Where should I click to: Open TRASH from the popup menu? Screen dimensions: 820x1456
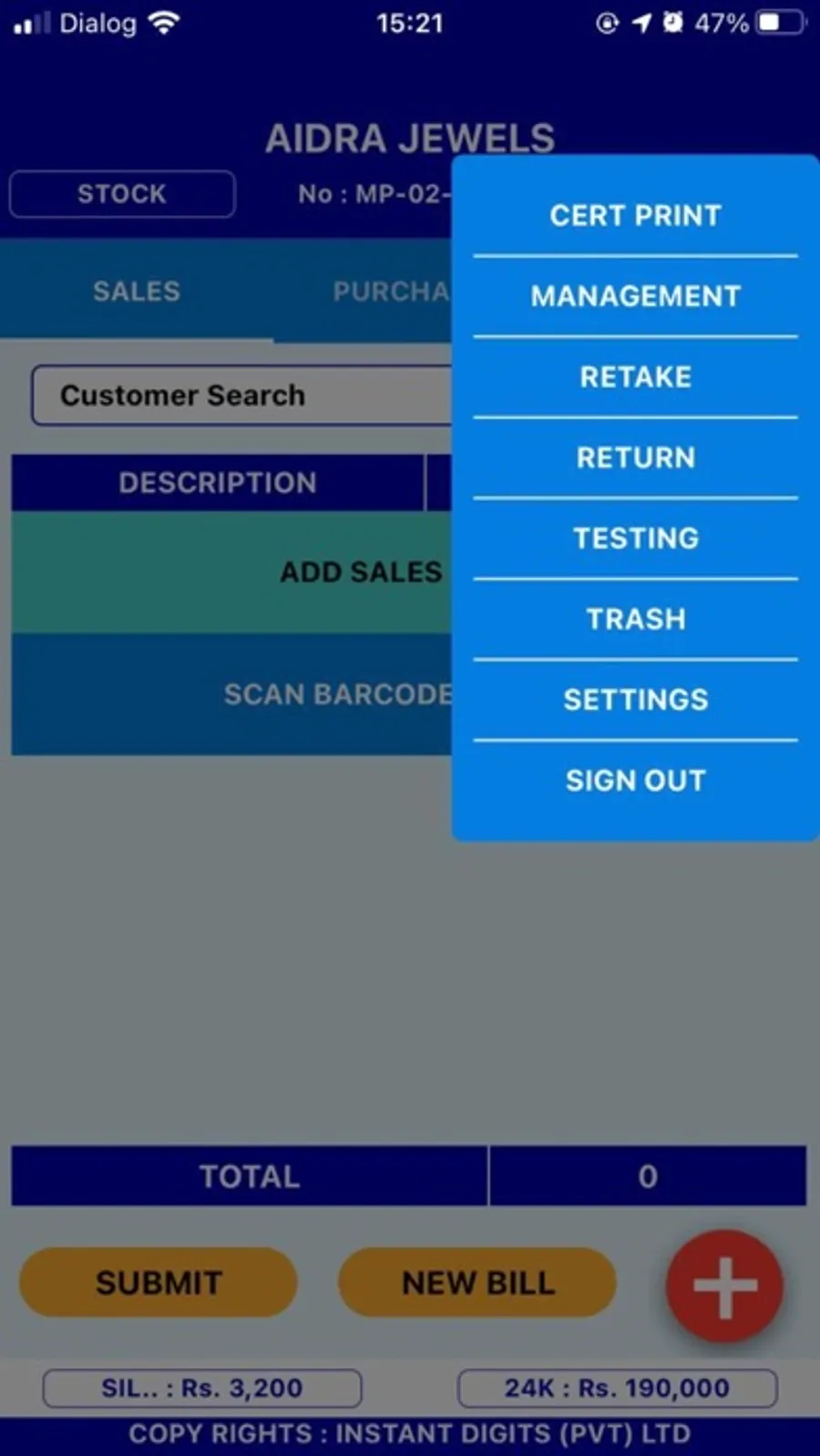(635, 619)
